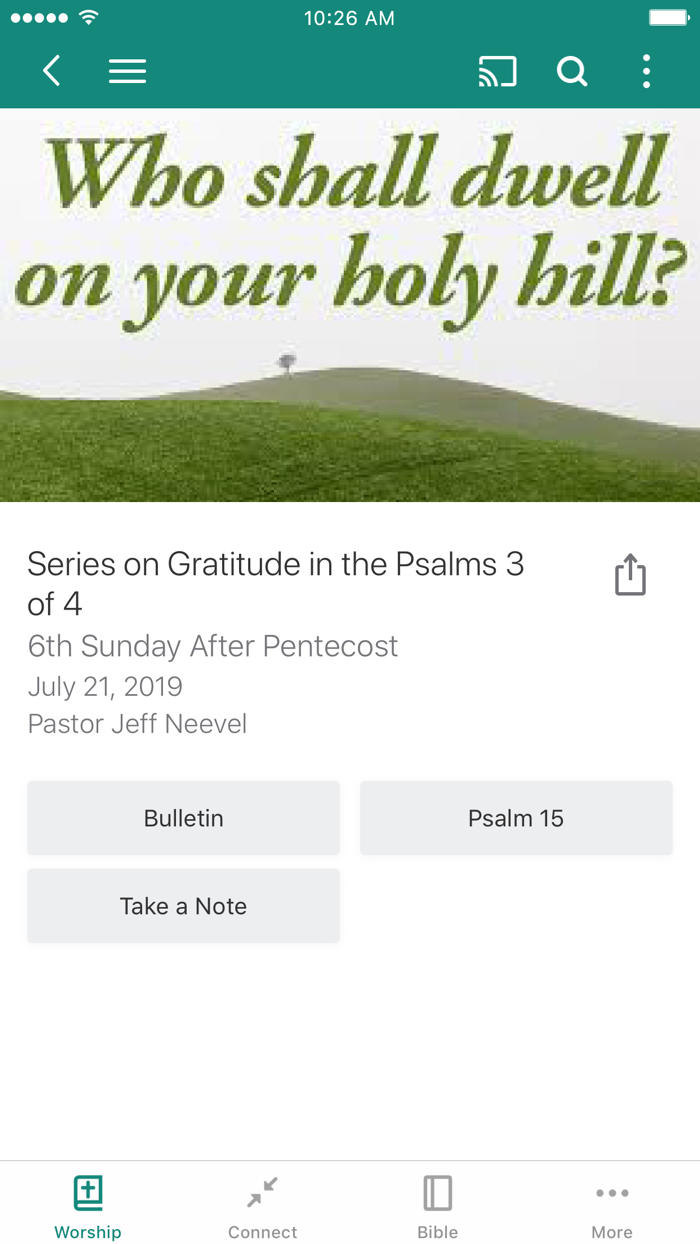700x1244 pixels.
Task: Switch to the Connect tab
Action: (x=262, y=1205)
